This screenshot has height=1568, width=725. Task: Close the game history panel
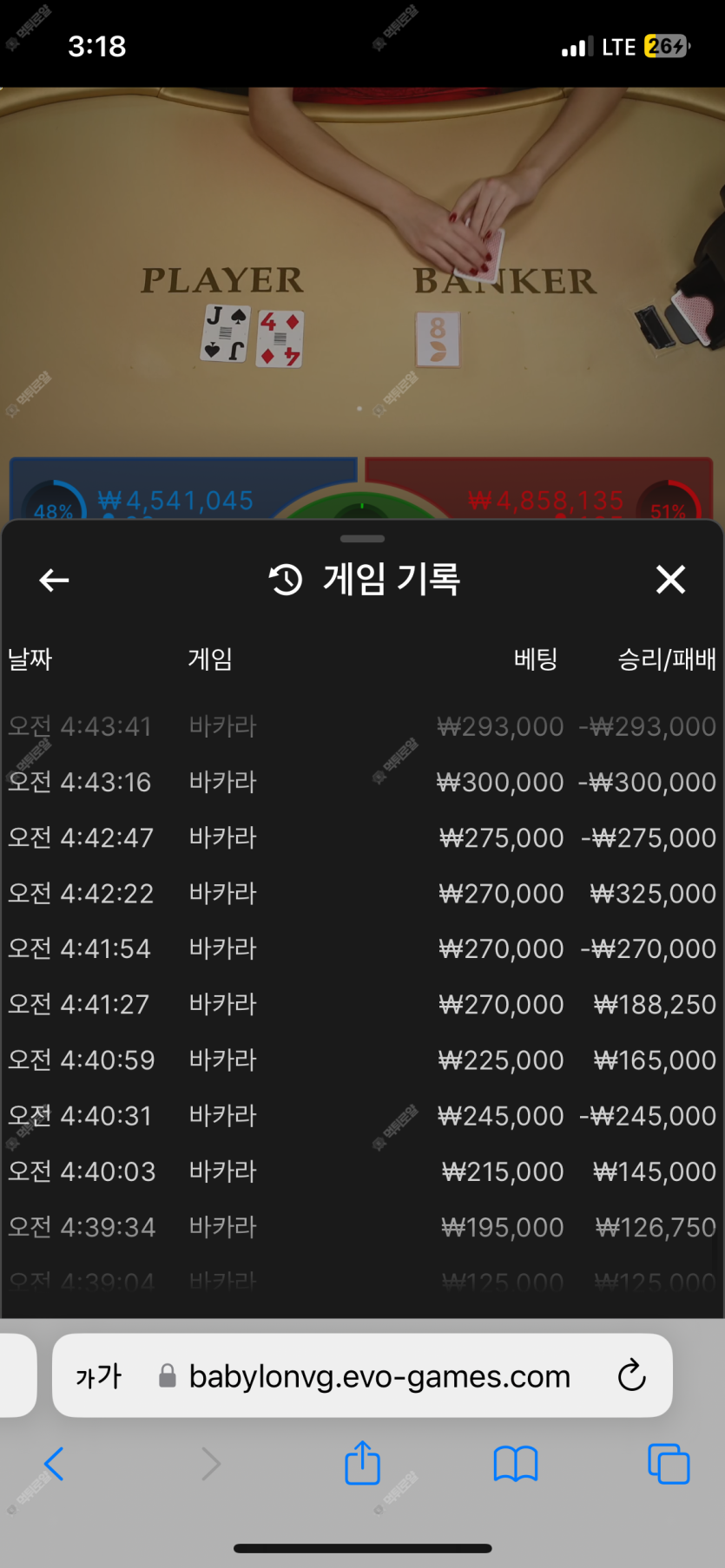coord(670,579)
